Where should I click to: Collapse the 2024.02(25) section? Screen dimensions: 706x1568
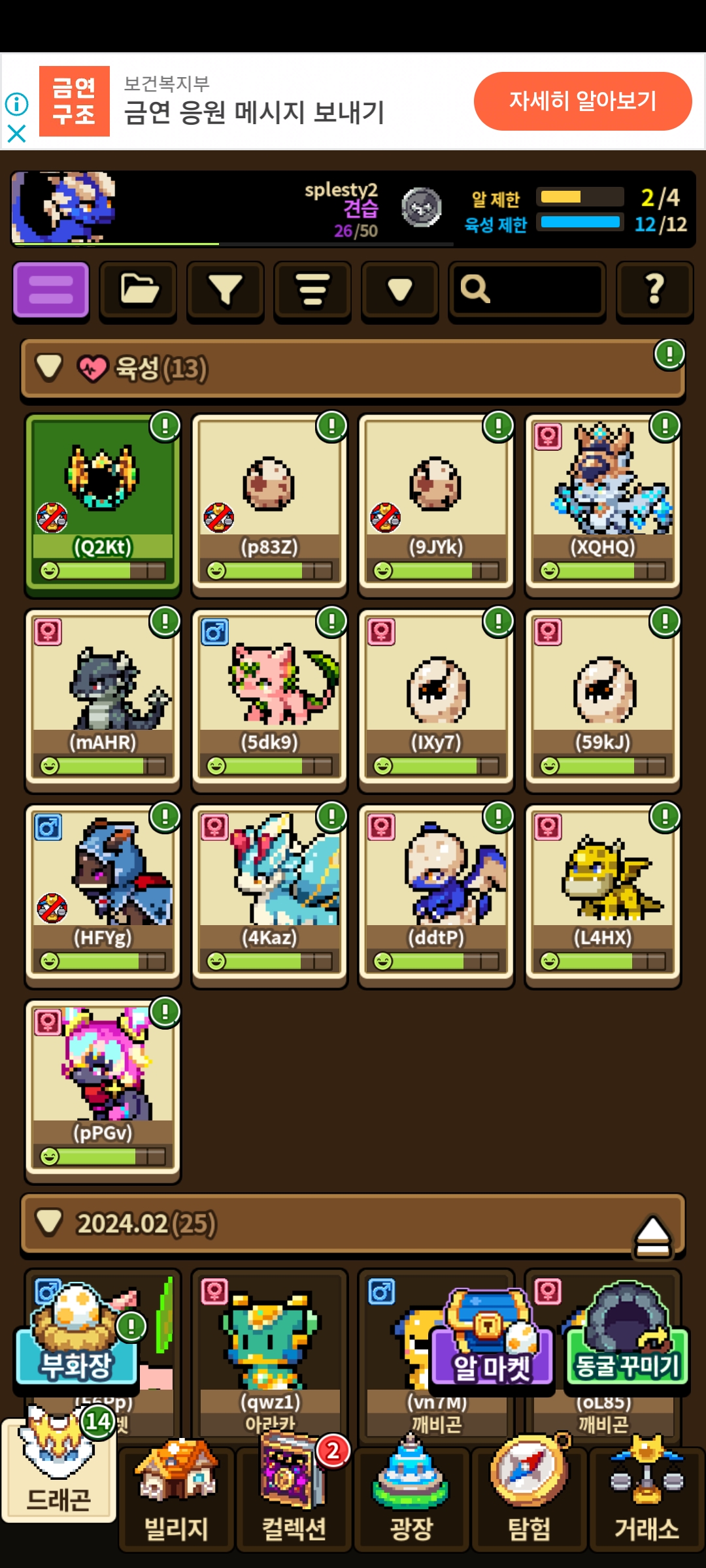[x=50, y=1222]
